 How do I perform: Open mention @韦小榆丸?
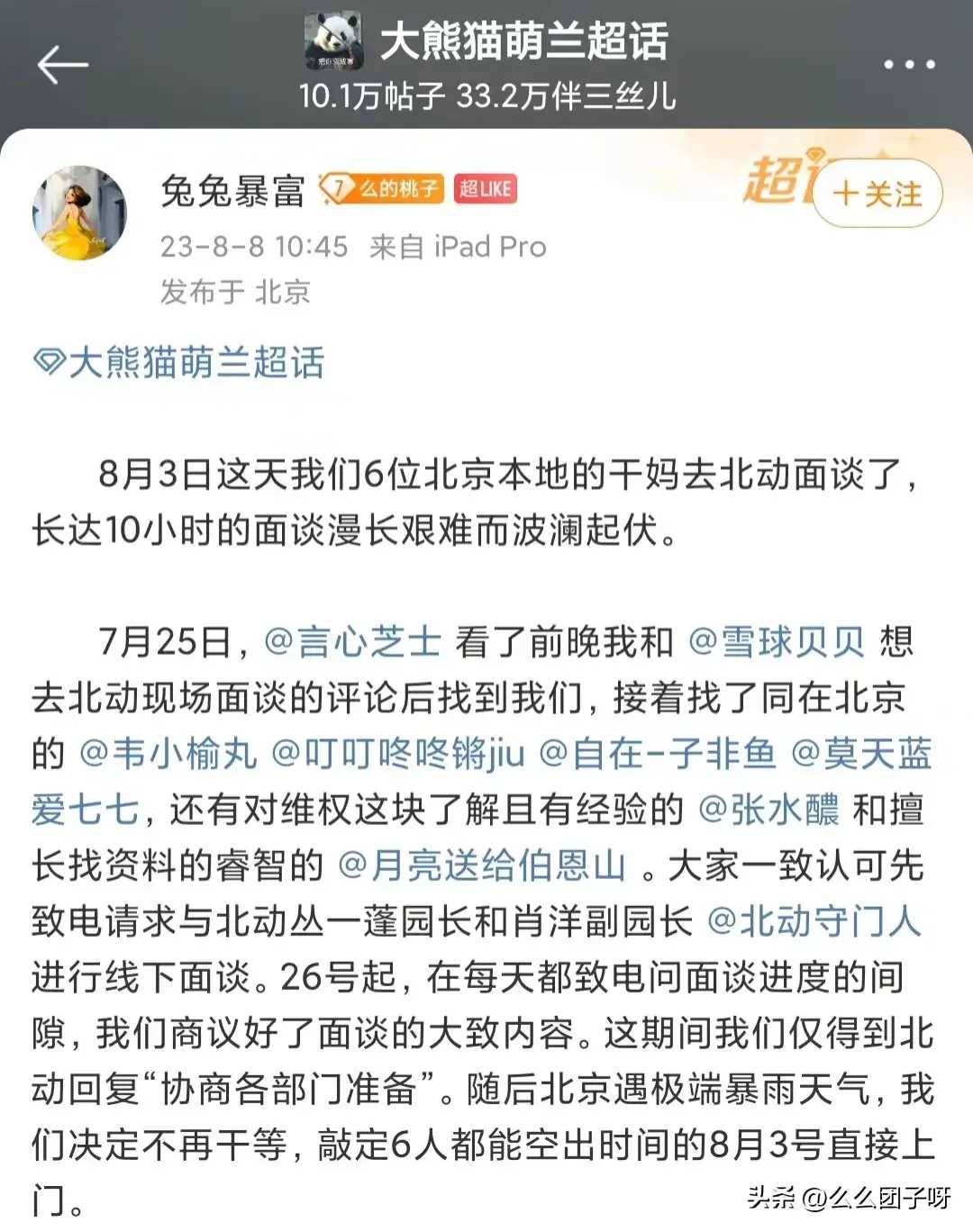coord(168,753)
